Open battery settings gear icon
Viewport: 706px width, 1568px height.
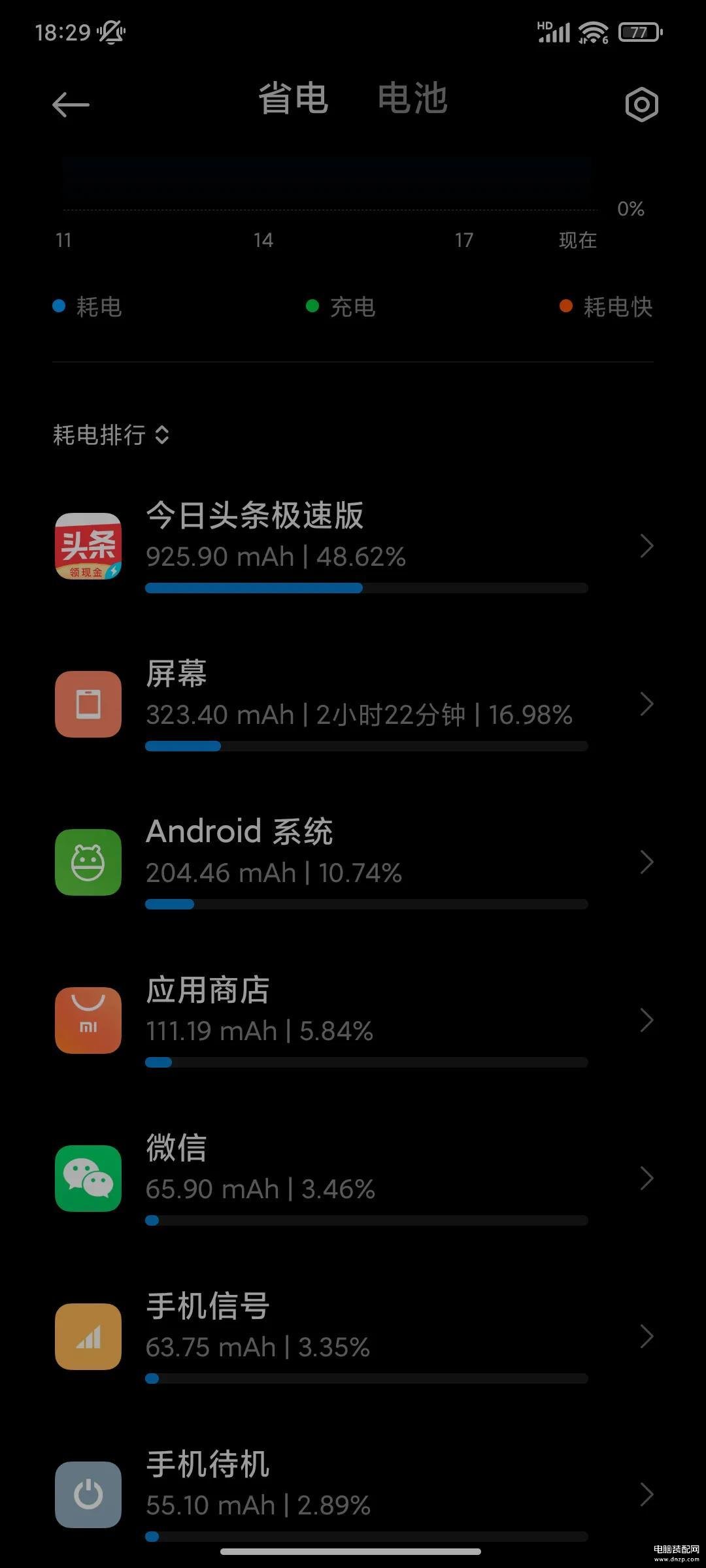(641, 105)
